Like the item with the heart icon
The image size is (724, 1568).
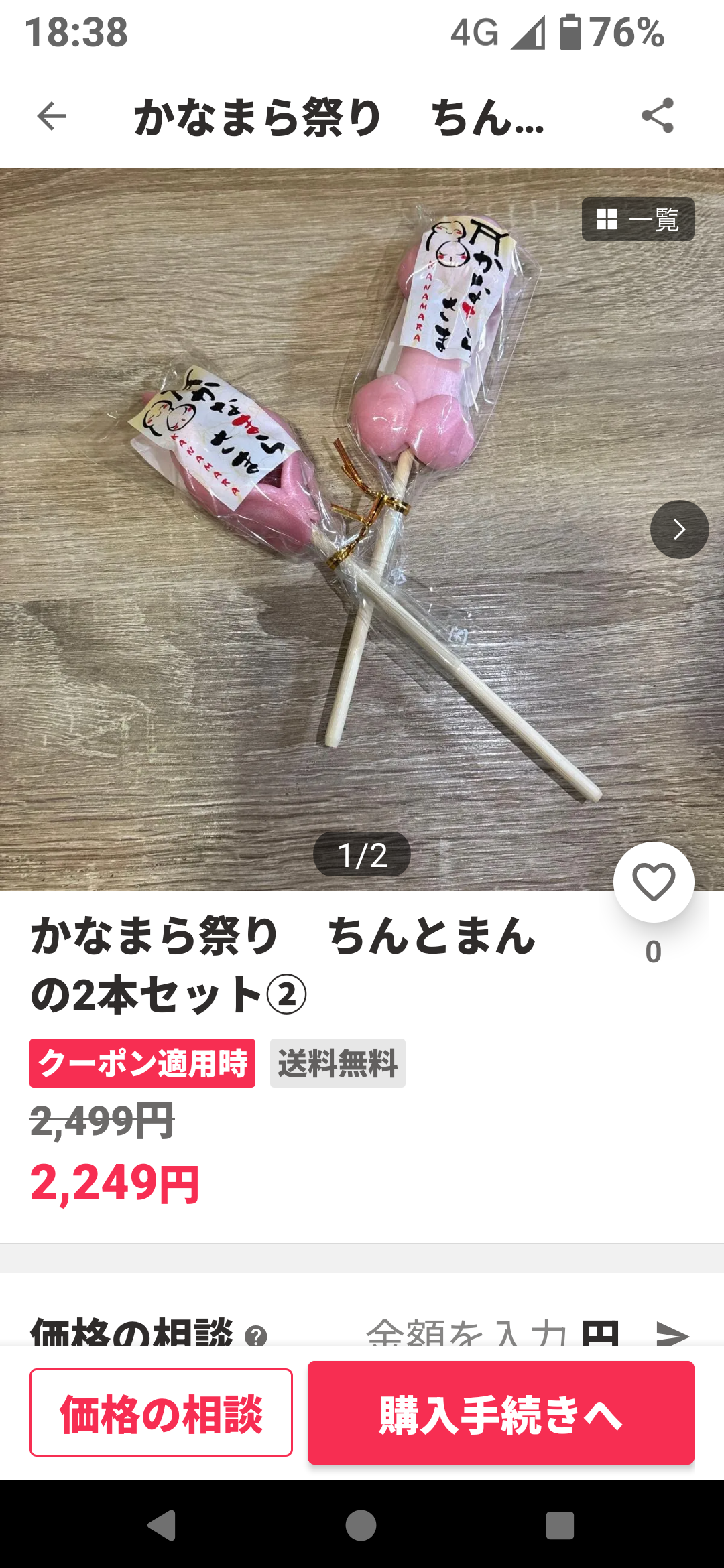coord(653,880)
